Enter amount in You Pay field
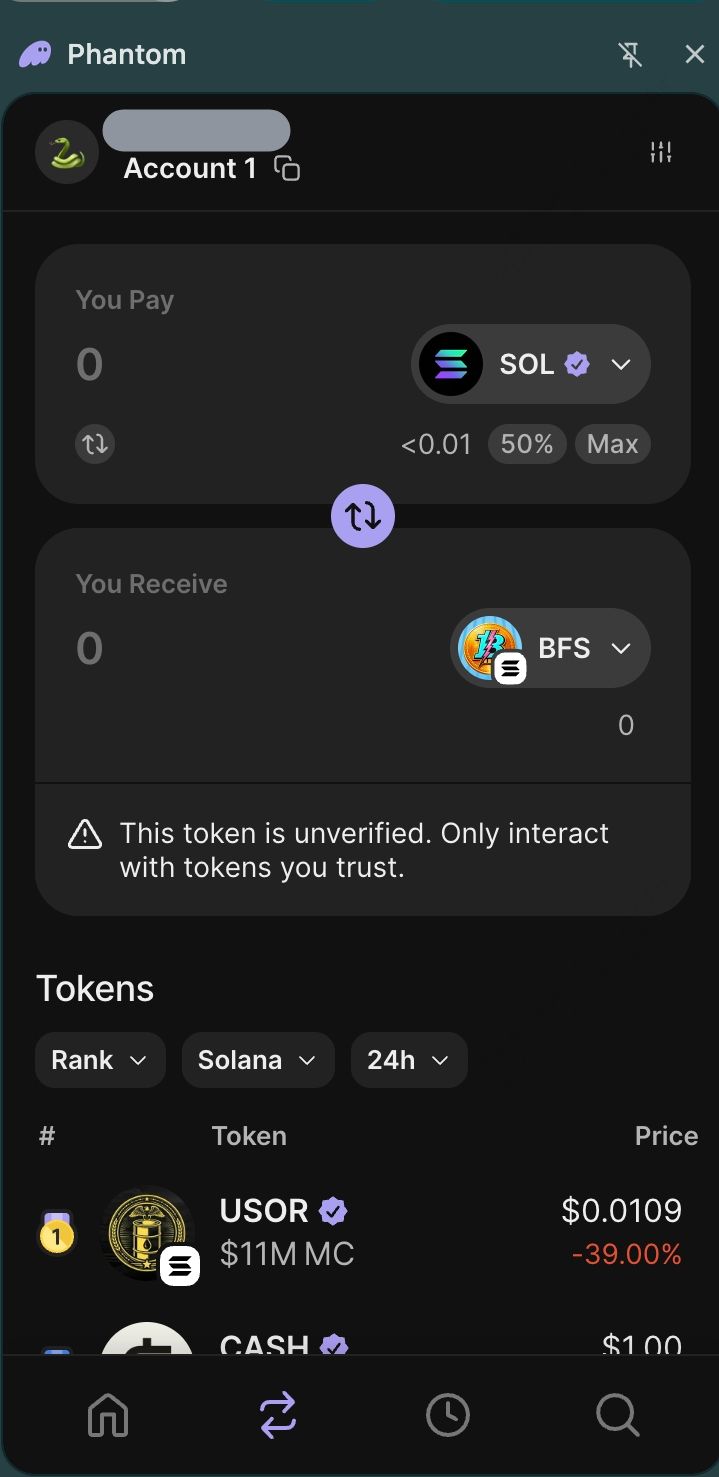Viewport: 719px width, 1477px height. coord(200,364)
